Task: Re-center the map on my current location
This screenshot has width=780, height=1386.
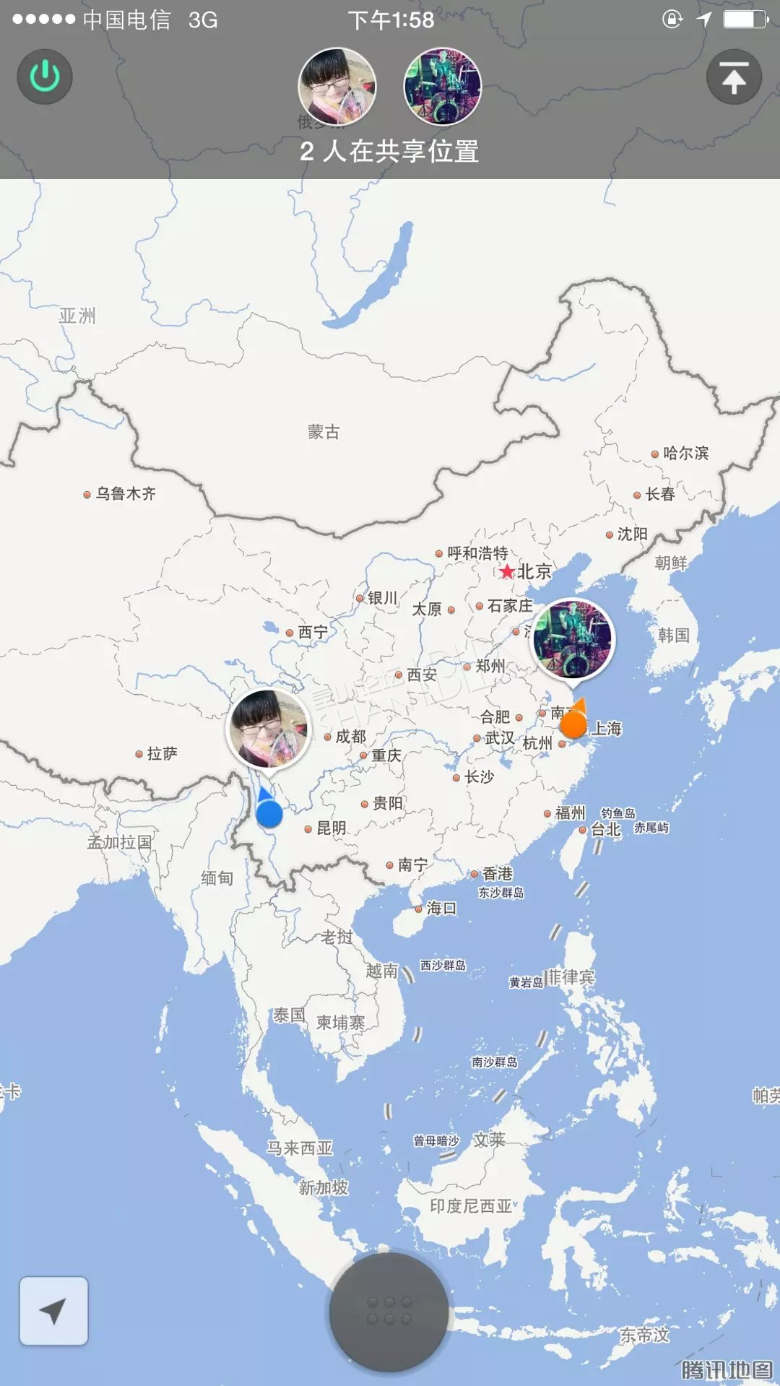Action: coord(54,1311)
